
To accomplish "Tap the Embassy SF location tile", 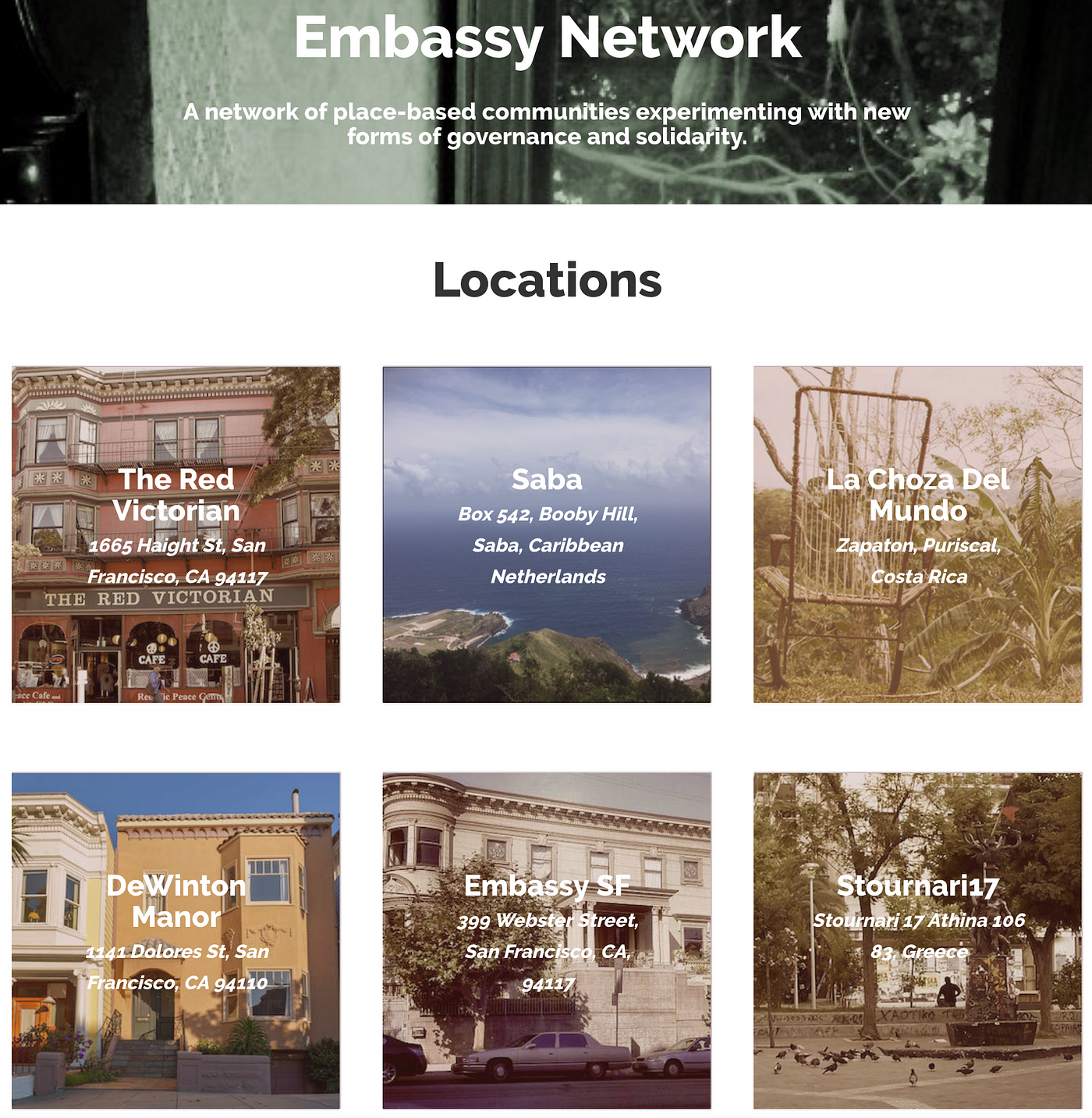I will [x=547, y=940].
